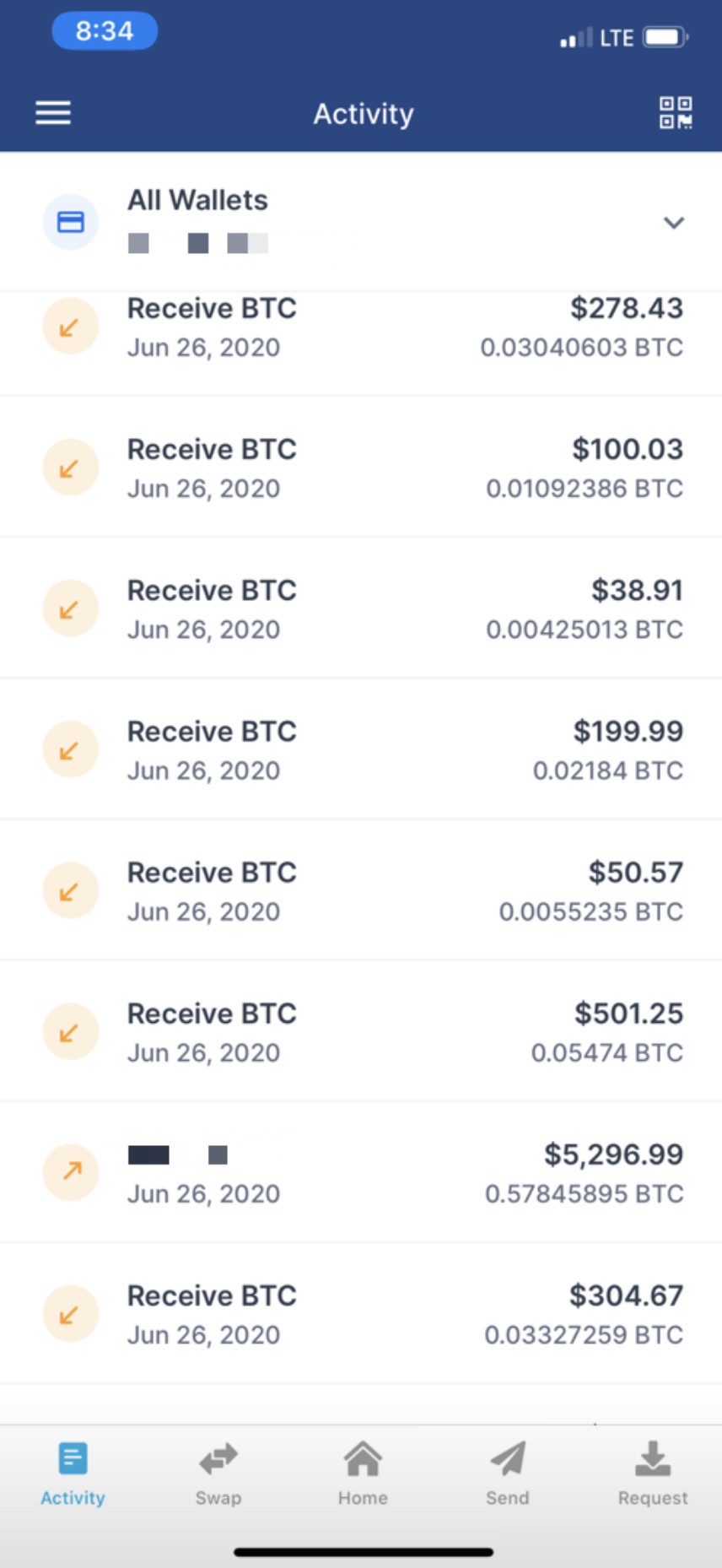
Task: Open the hamburger drawer menu
Action: 53,113
